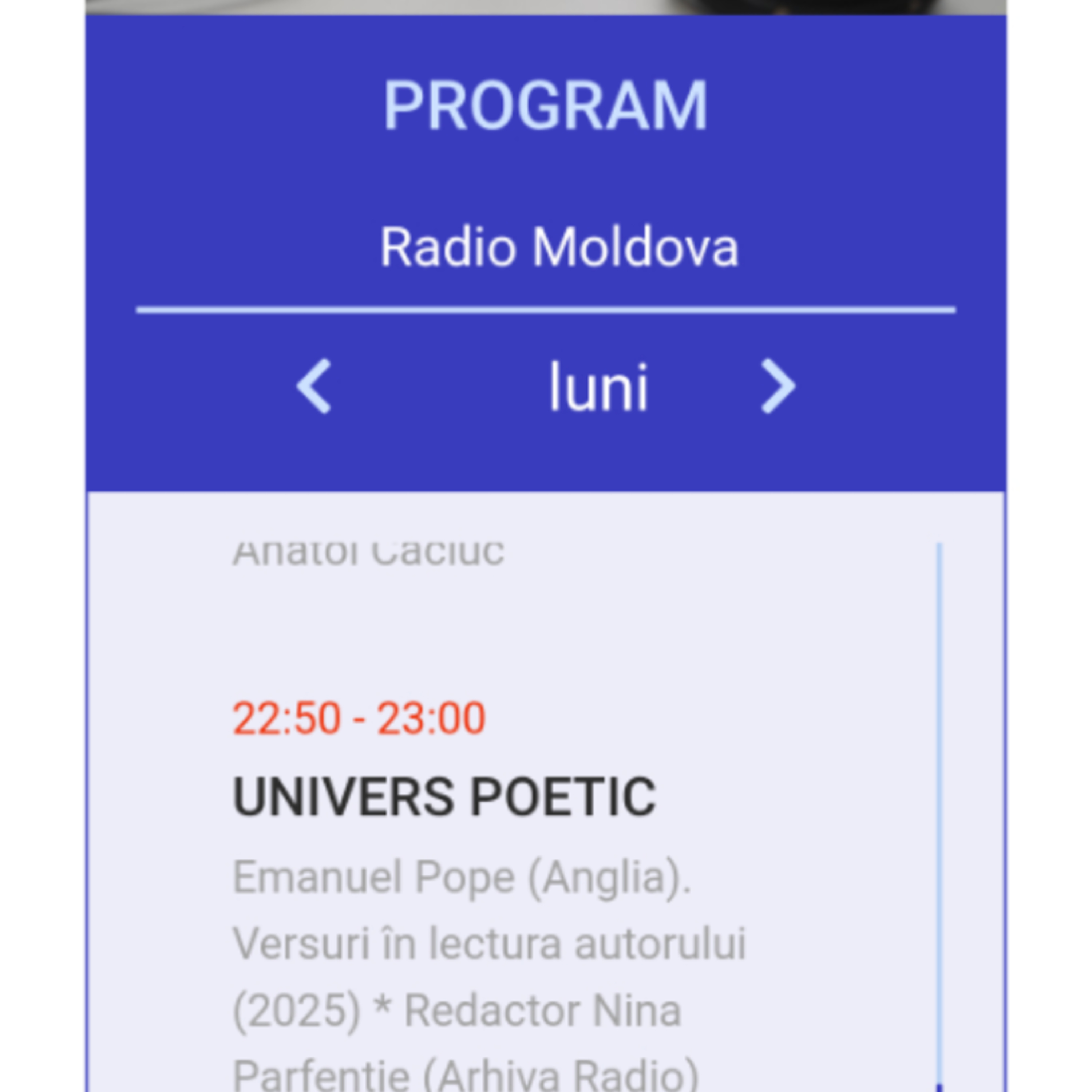Viewport: 1092px width, 1092px height.
Task: Go to the next day after luni
Action: pyautogui.click(x=778, y=387)
